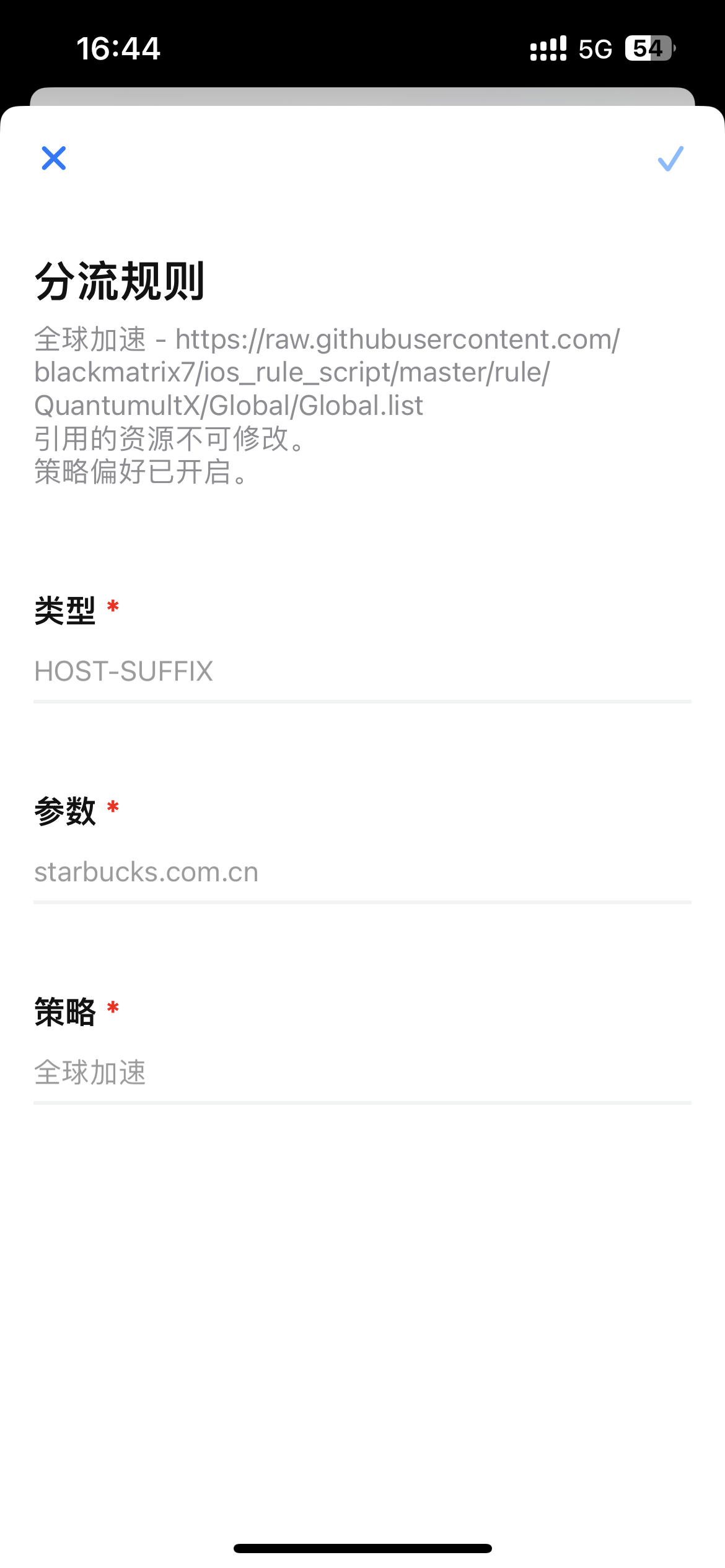Tap the starbucks.com.cn parameter value
This screenshot has width=725, height=1568.
[x=146, y=874]
